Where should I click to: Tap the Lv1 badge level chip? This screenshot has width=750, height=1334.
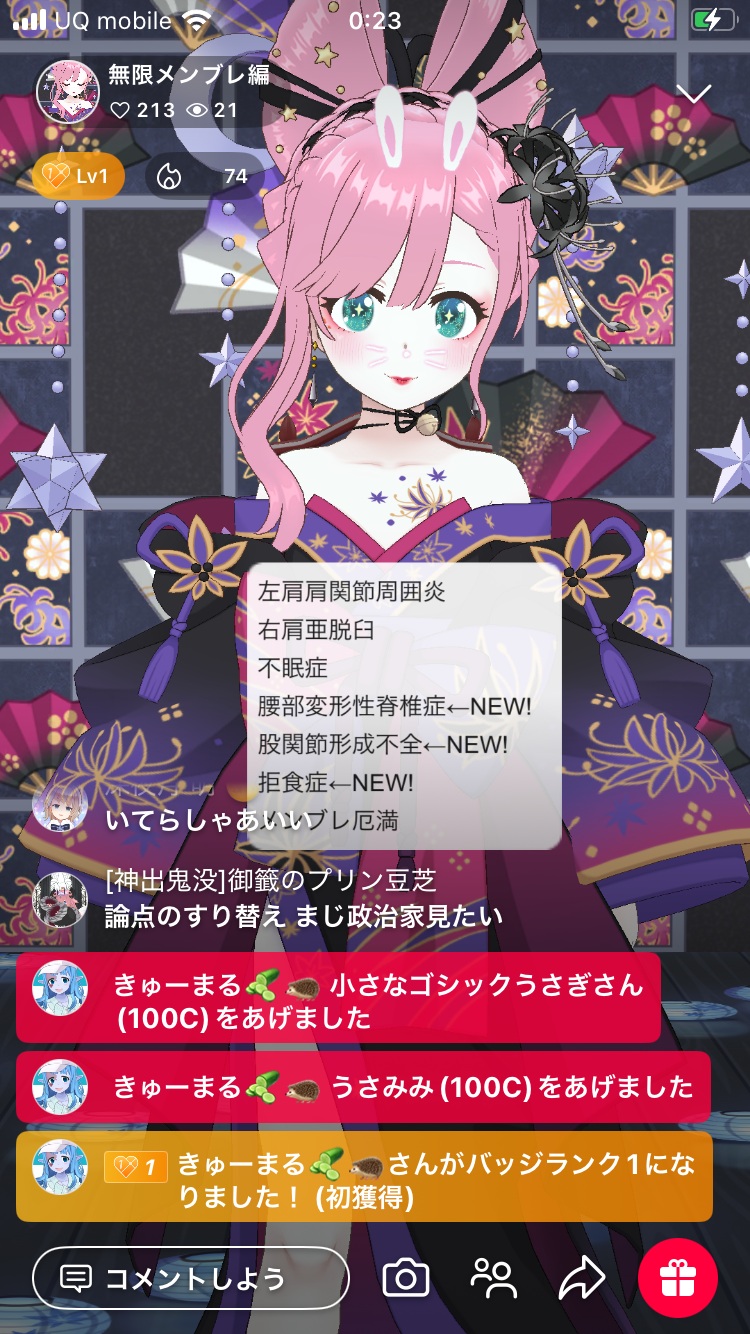pyautogui.click(x=78, y=177)
